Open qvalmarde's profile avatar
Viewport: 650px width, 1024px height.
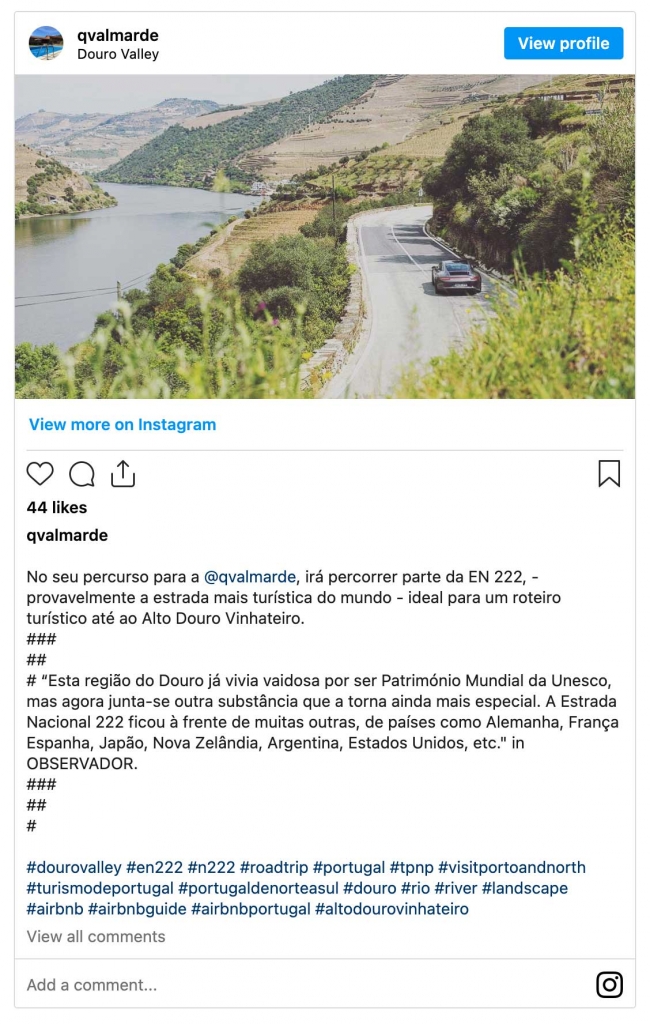click(x=46, y=43)
